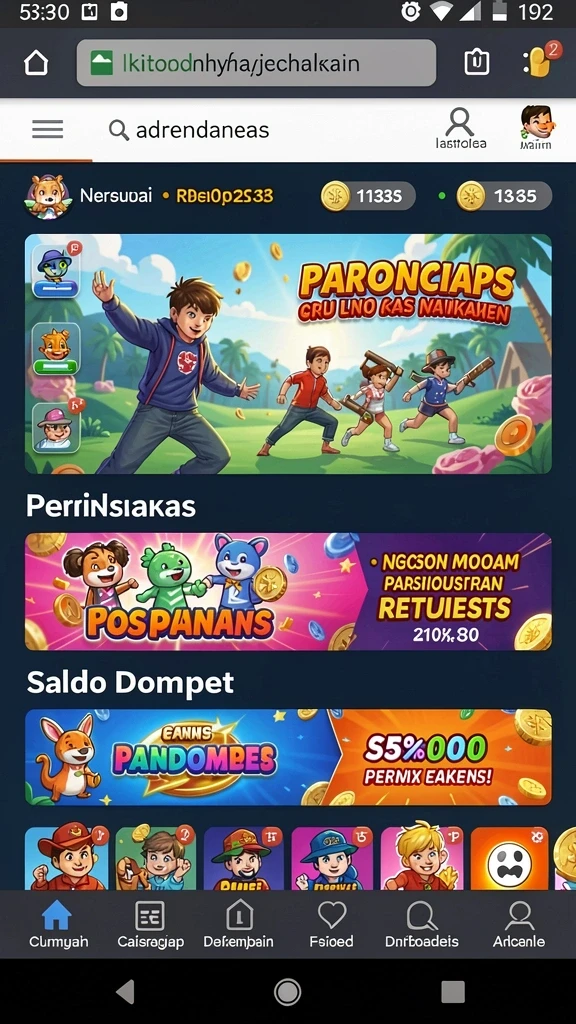Screen dimensions: 576x1024
Task: Open the ghost face game tile
Action: pos(509,857)
